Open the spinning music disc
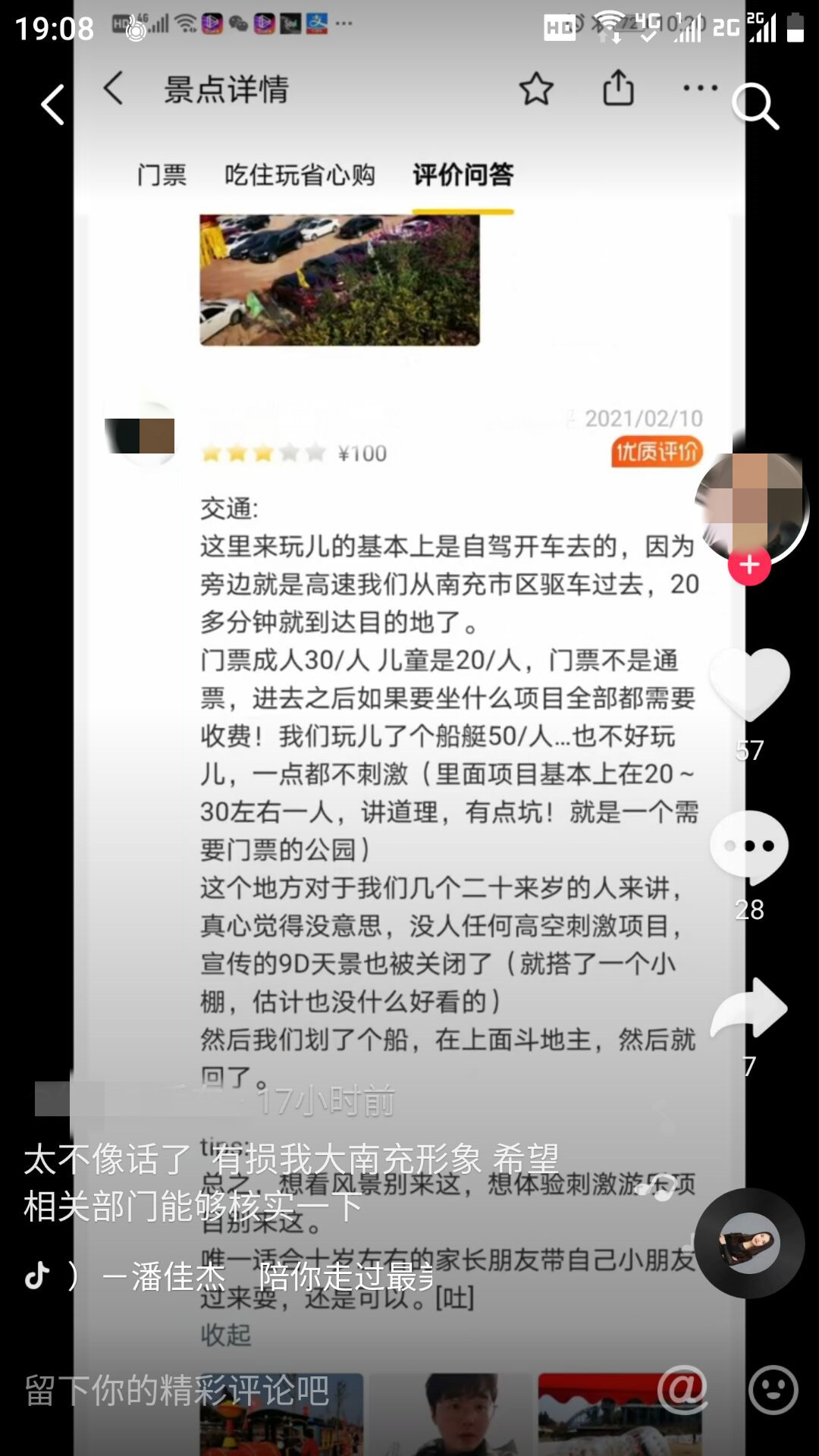 tap(749, 1242)
